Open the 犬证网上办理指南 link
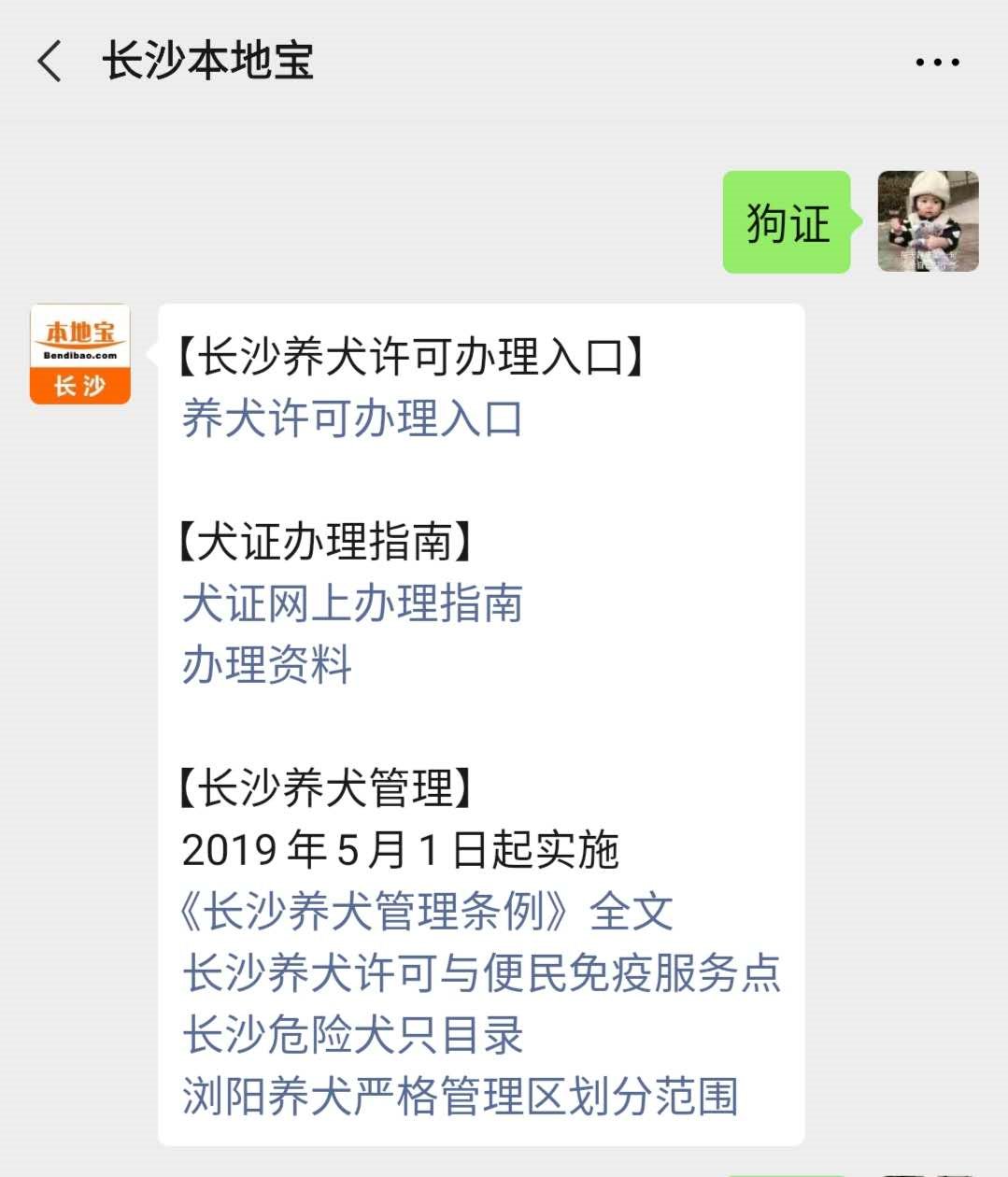Image resolution: width=1008 pixels, height=1177 pixels. coord(351,603)
